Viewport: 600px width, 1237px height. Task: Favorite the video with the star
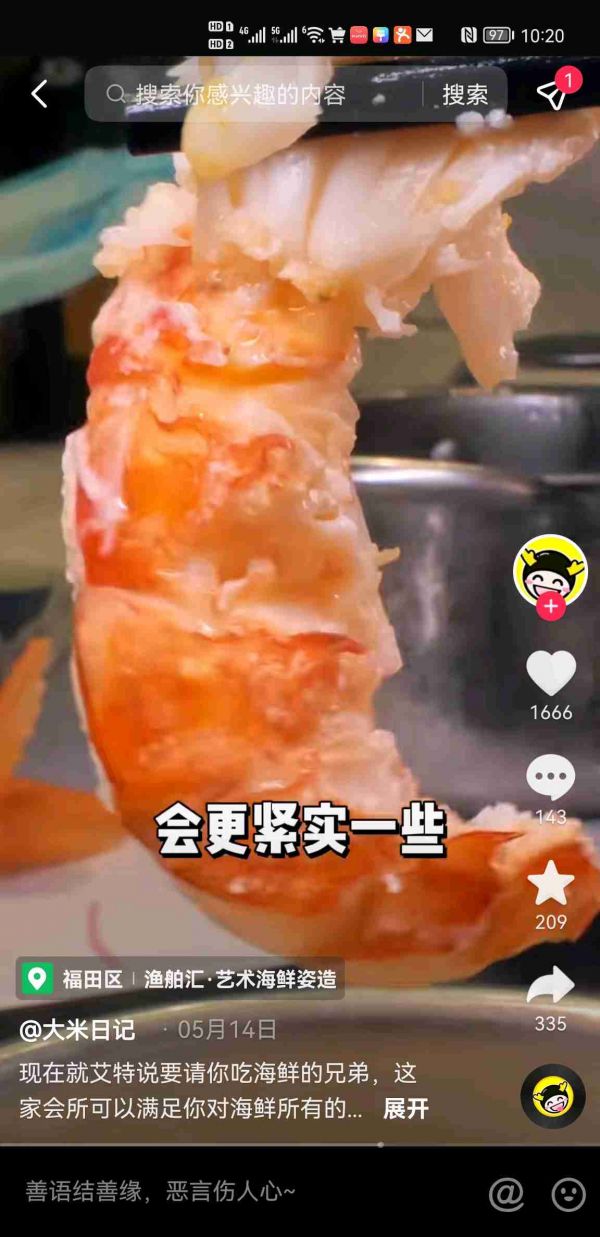click(551, 883)
